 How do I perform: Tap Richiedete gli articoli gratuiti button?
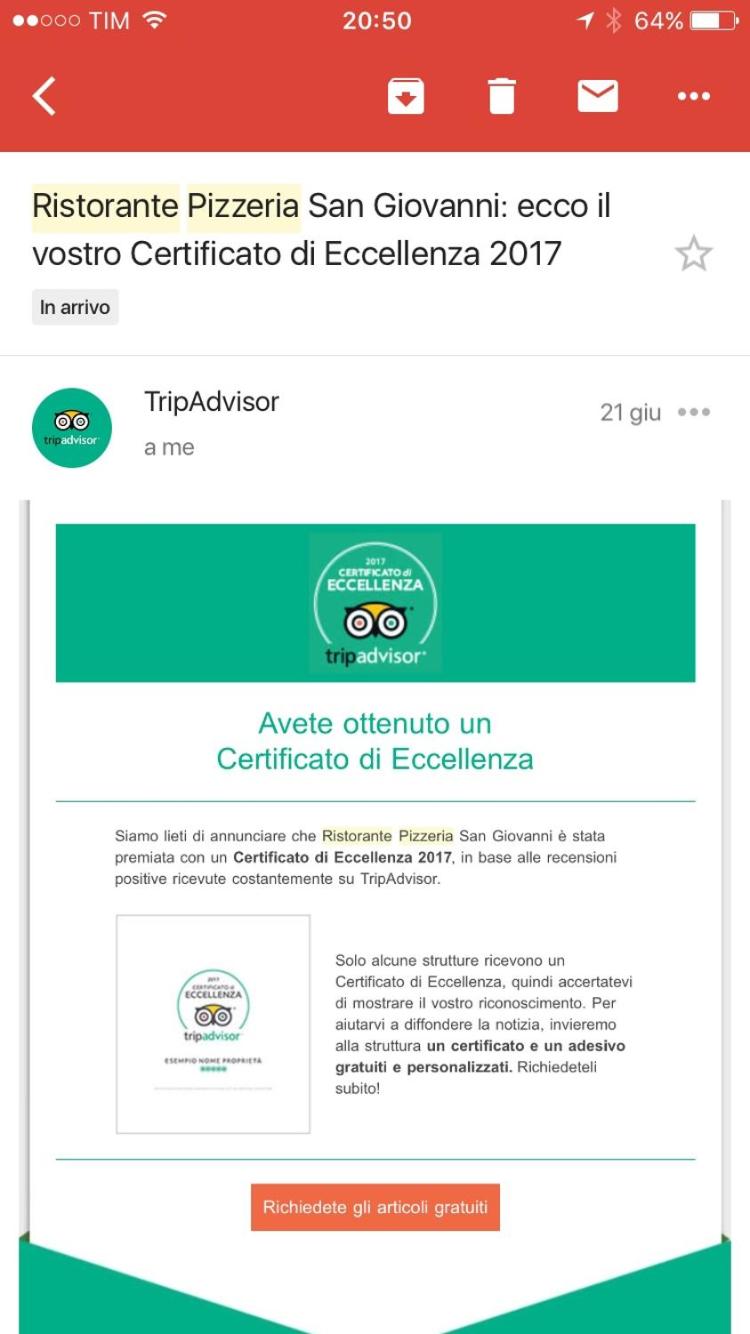(x=375, y=1207)
